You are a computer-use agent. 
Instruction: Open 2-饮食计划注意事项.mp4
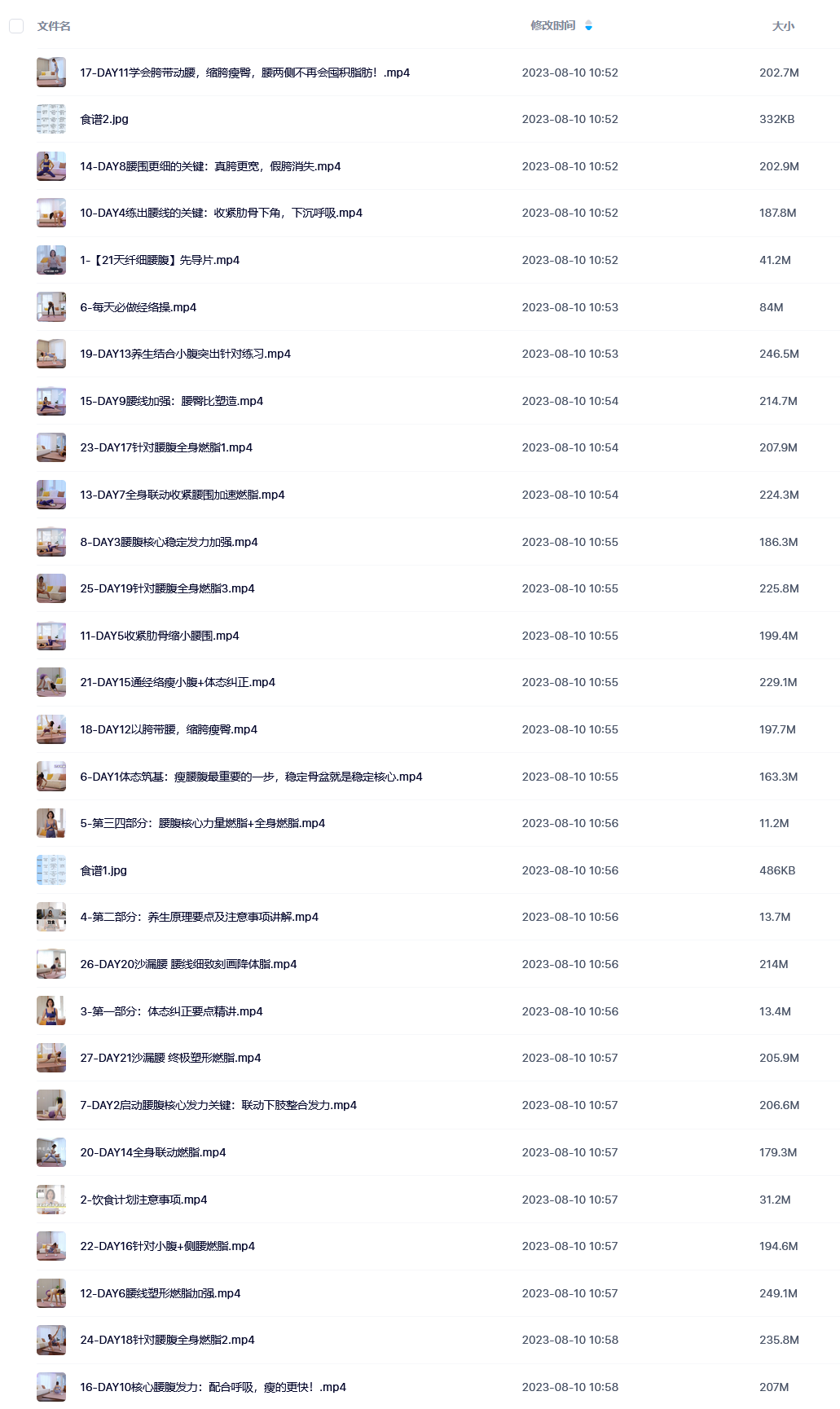click(143, 1200)
